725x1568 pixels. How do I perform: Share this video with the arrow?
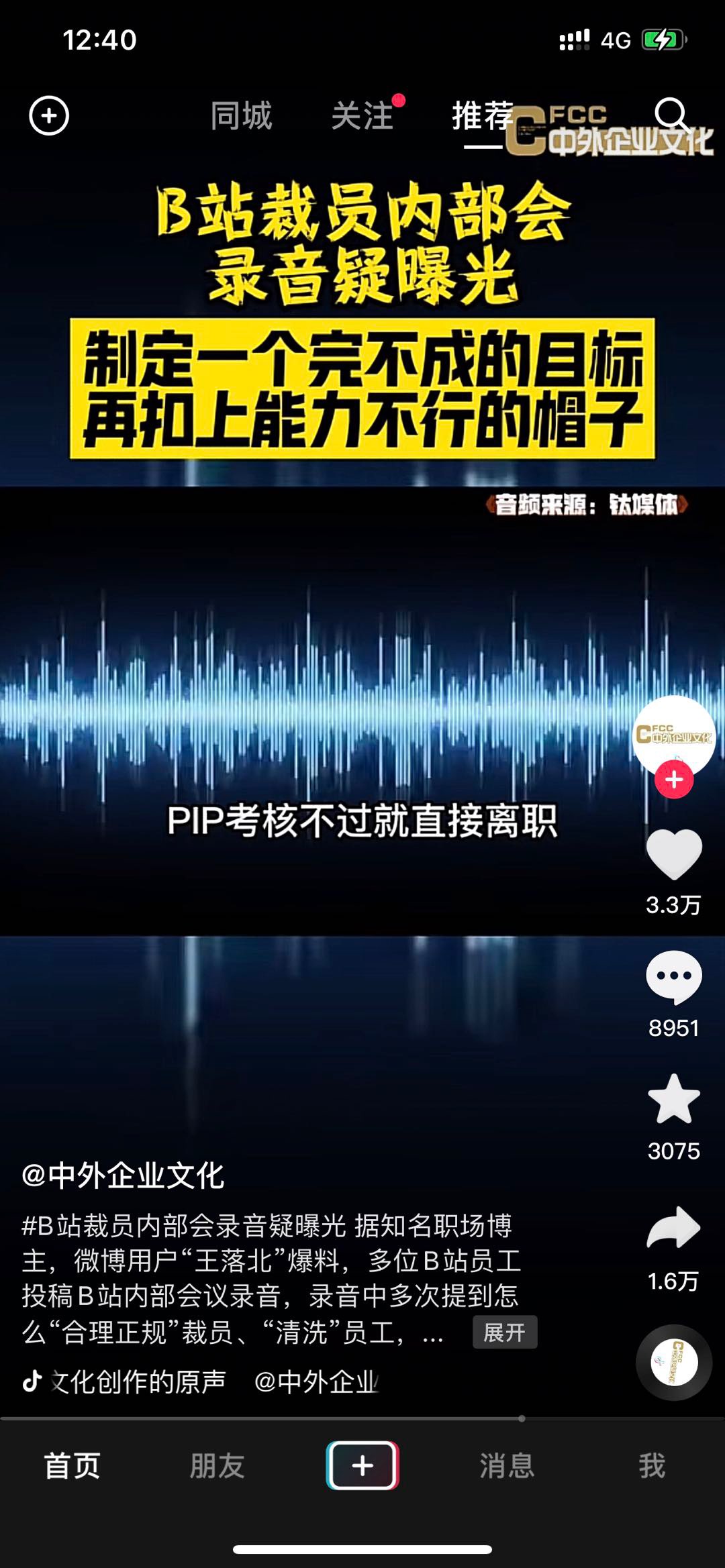(x=674, y=1228)
